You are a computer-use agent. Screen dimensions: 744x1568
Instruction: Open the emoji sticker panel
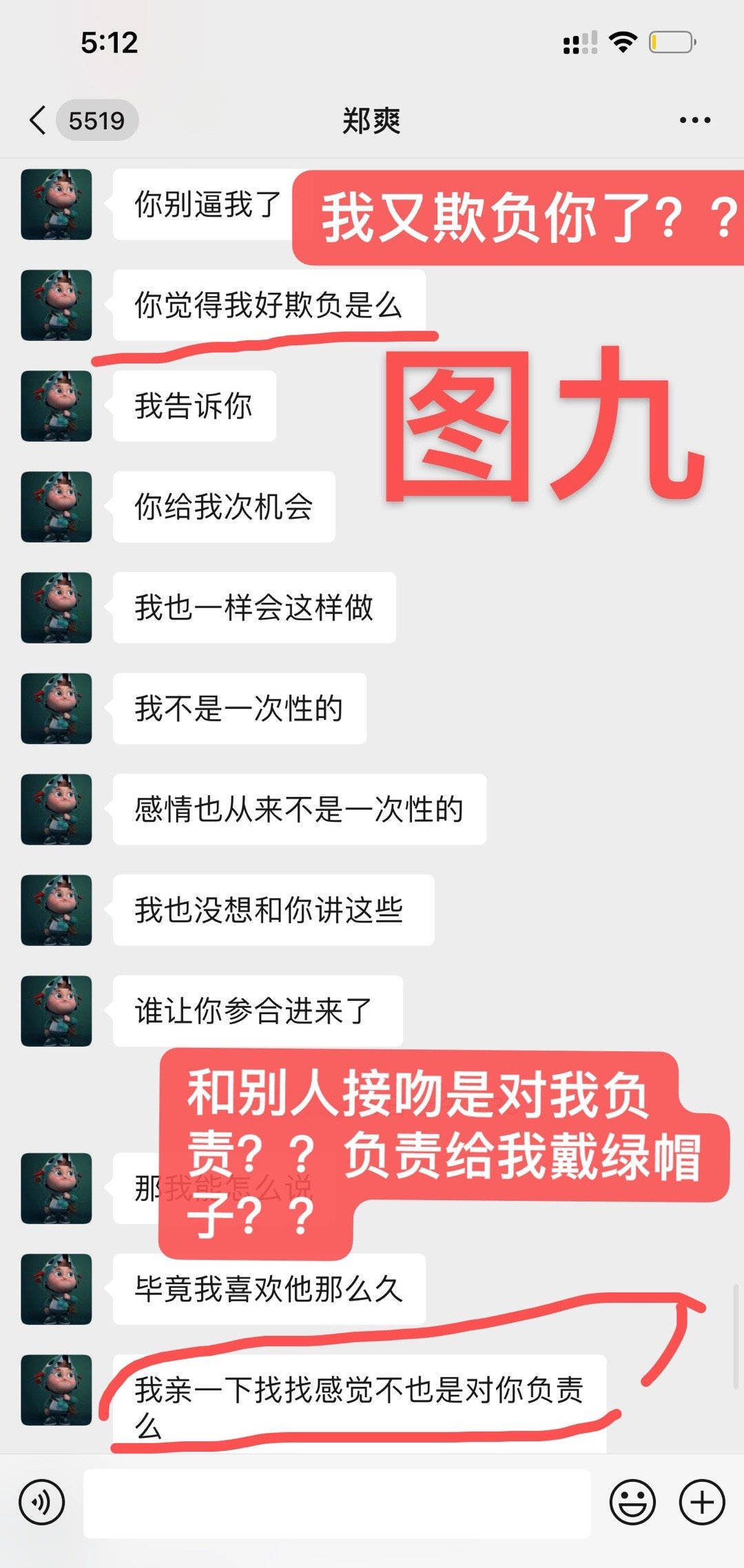pyautogui.click(x=632, y=1502)
